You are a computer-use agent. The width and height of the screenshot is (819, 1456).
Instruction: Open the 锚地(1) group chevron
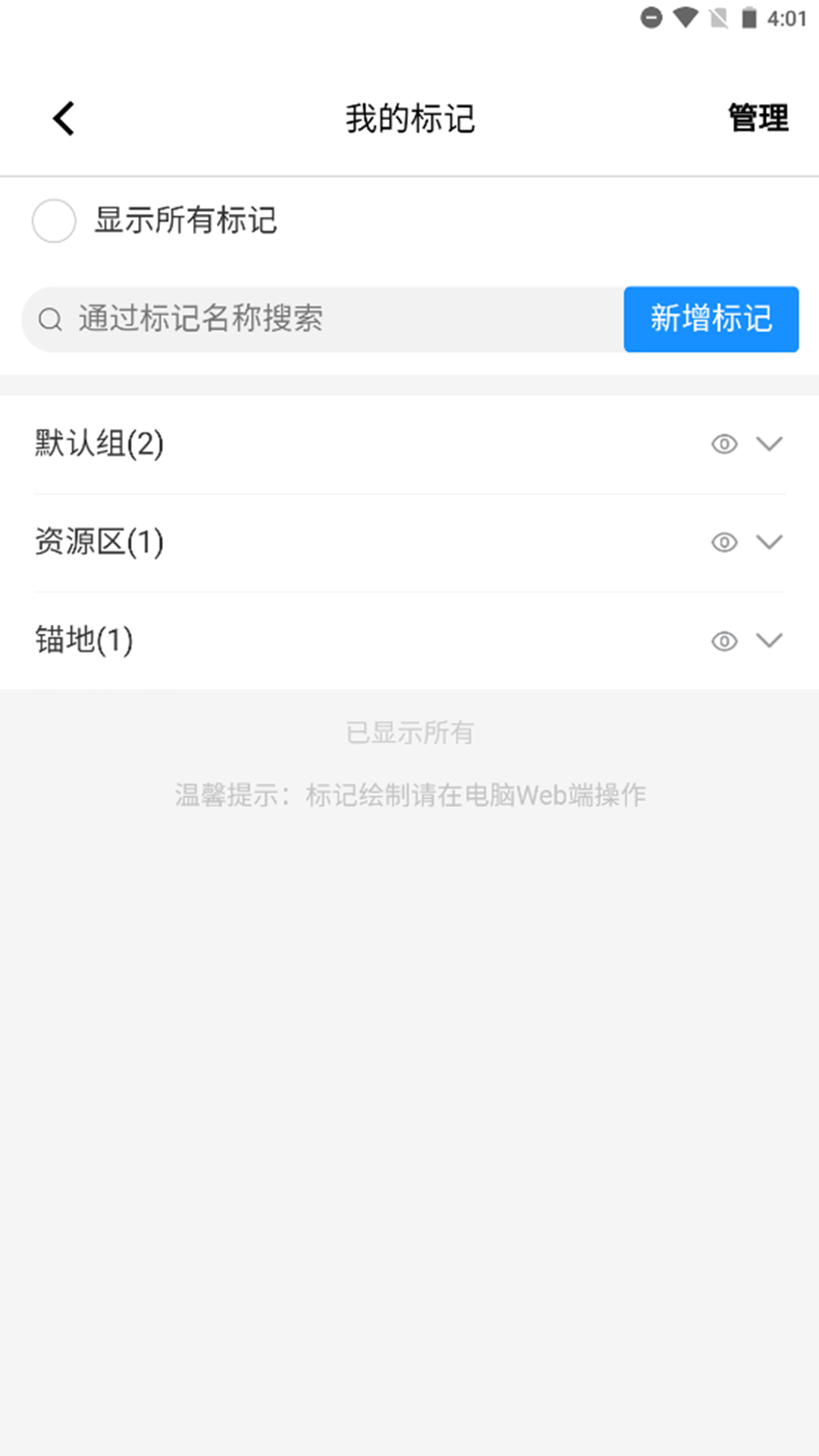tap(769, 641)
